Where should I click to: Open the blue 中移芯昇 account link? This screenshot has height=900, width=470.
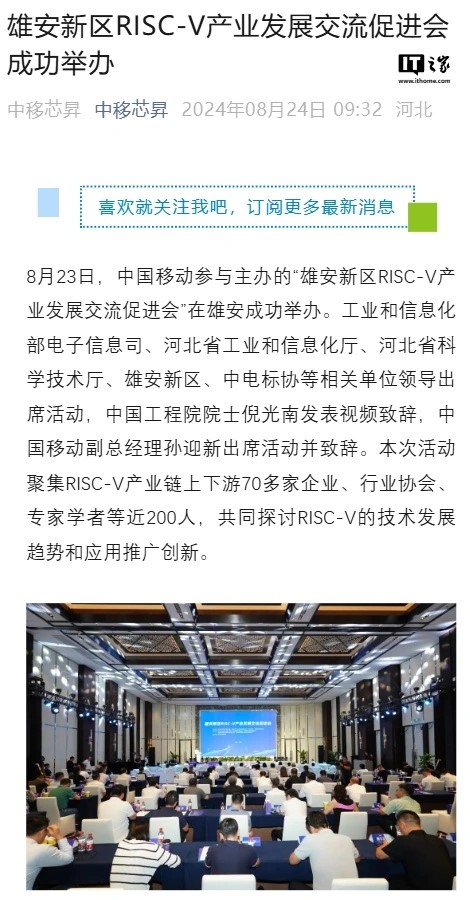point(131,109)
